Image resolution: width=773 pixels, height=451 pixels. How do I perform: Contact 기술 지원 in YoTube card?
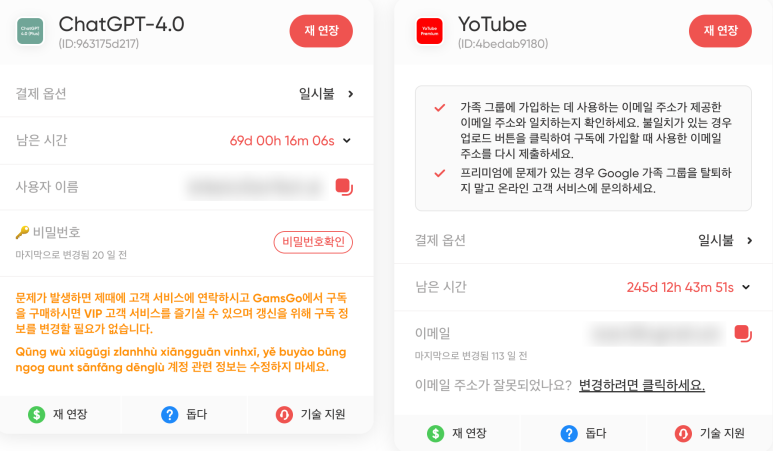(710, 433)
